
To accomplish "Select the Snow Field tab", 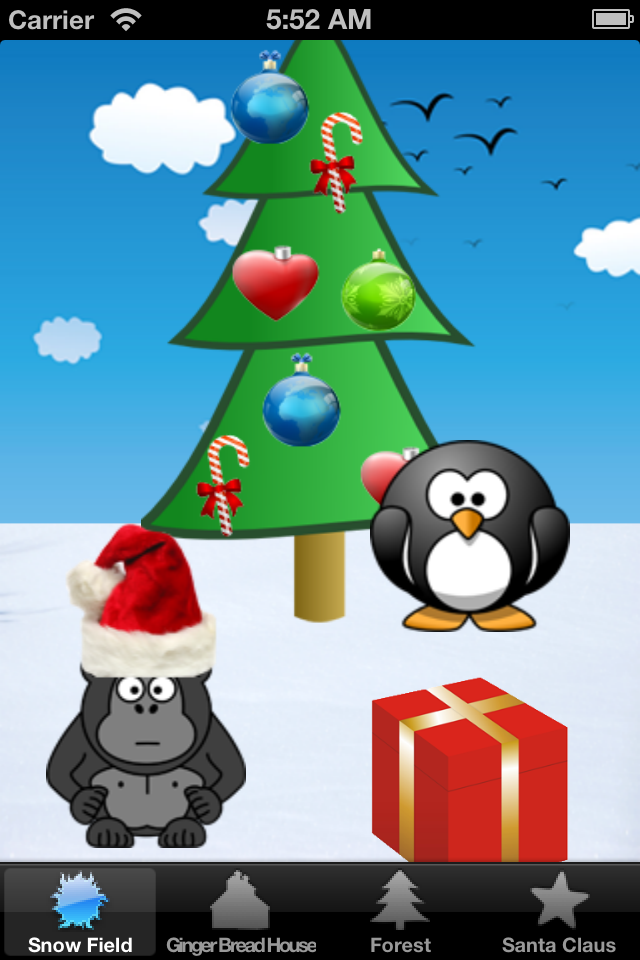I will 80,912.
